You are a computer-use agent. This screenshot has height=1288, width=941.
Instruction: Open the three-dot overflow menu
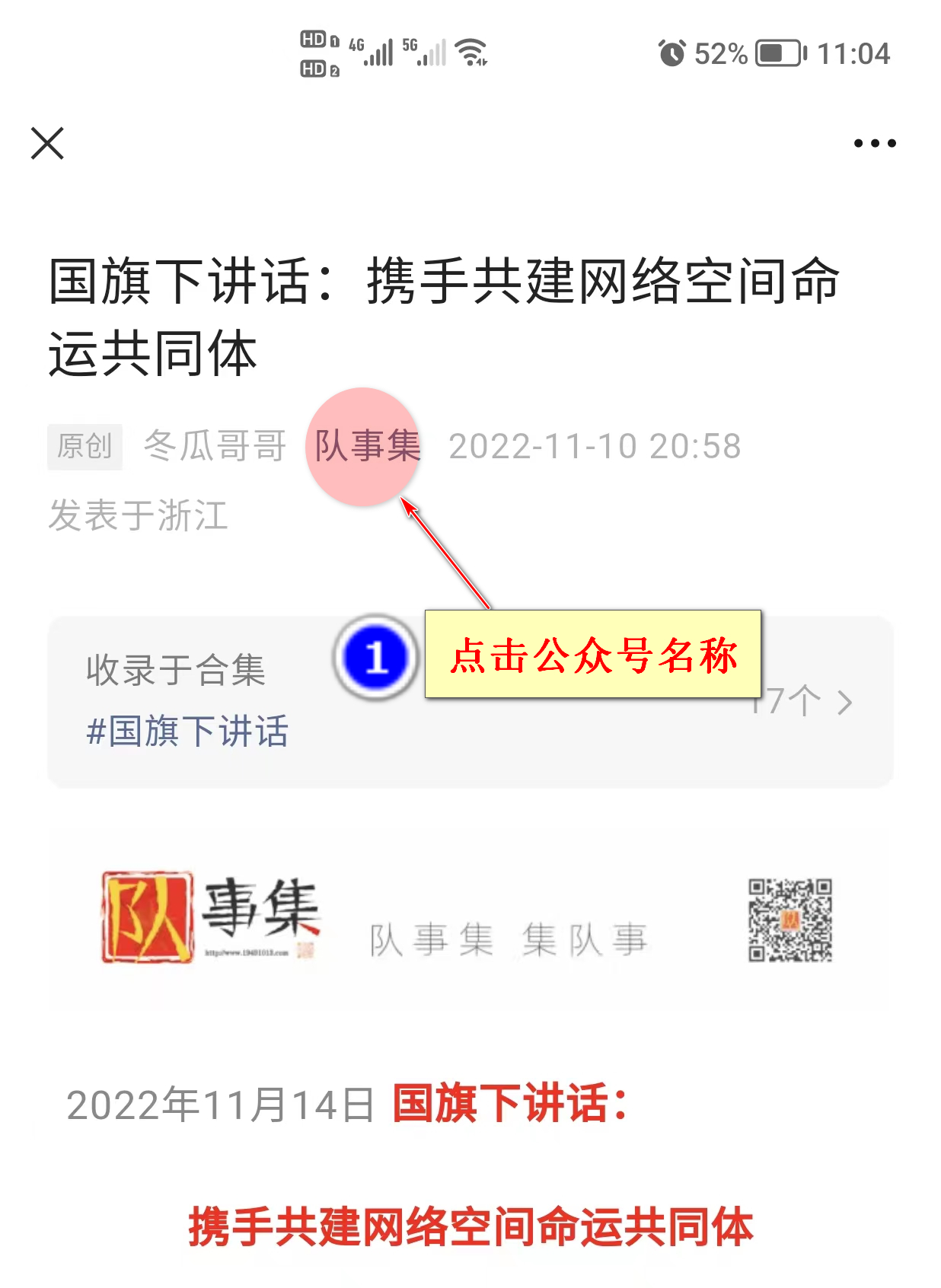[x=874, y=143]
